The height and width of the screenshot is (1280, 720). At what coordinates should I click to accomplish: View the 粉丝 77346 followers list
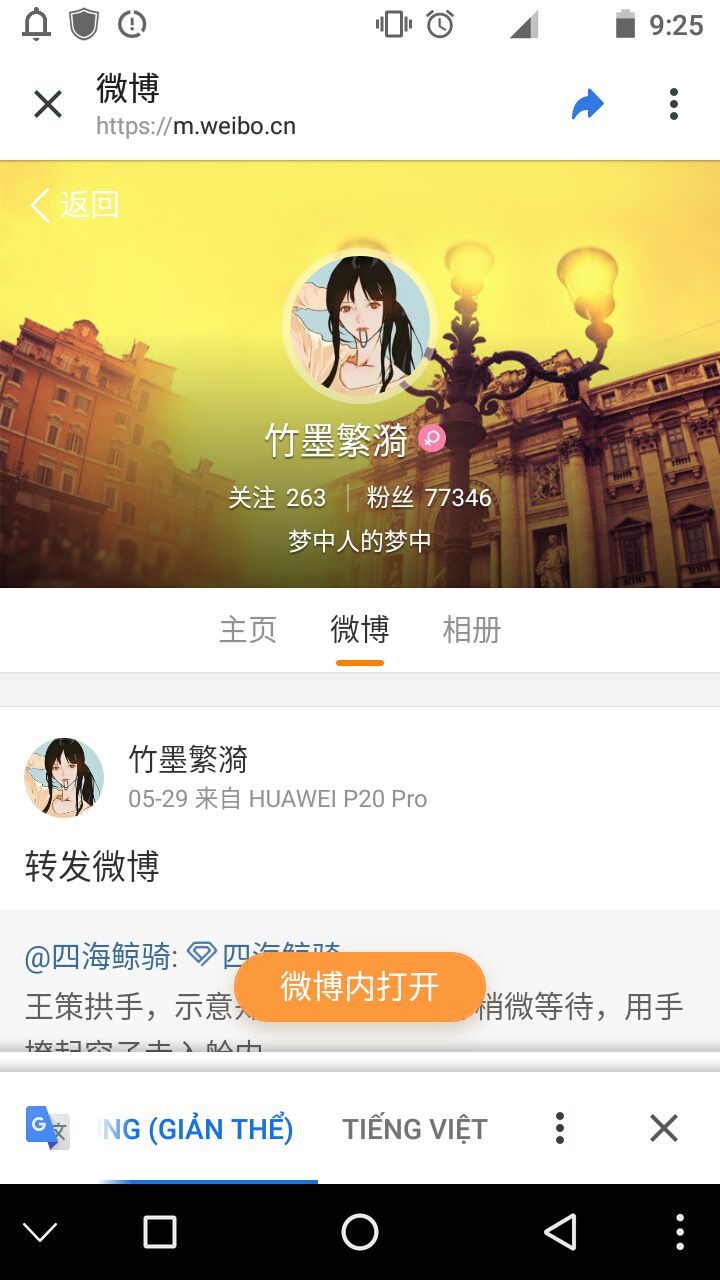coord(429,497)
